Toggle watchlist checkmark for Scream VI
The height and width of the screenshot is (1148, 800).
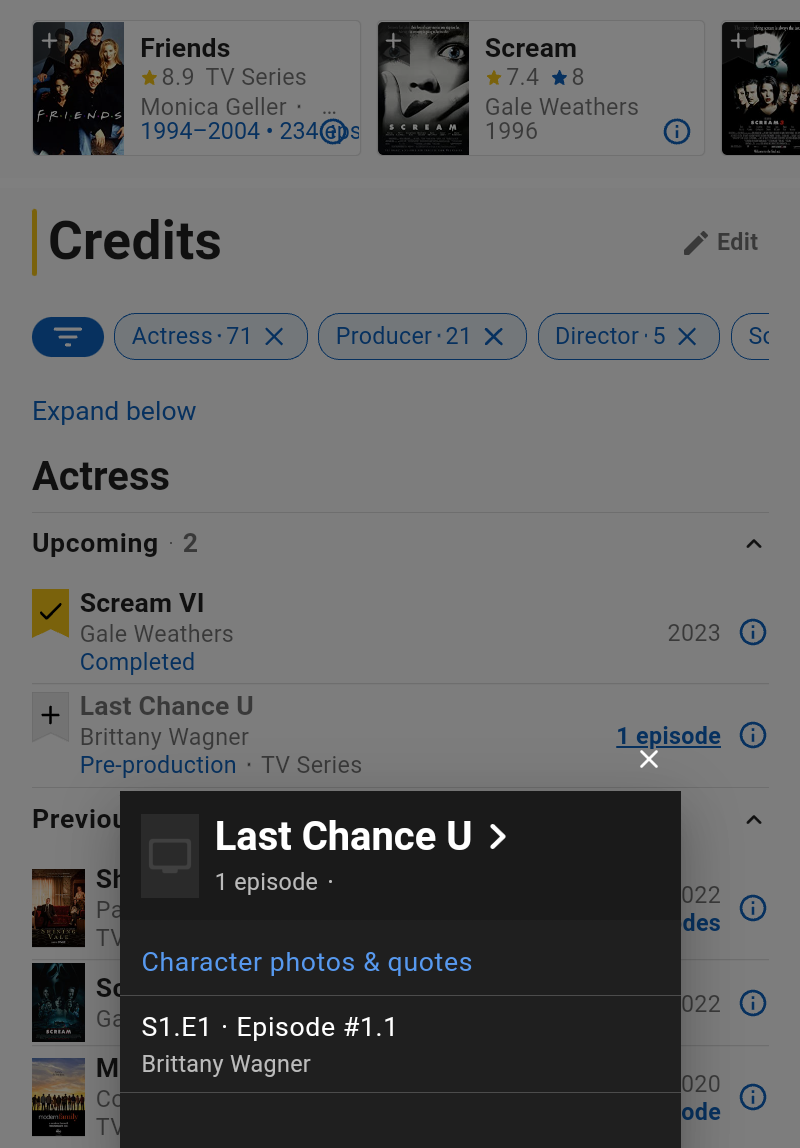coord(51,611)
